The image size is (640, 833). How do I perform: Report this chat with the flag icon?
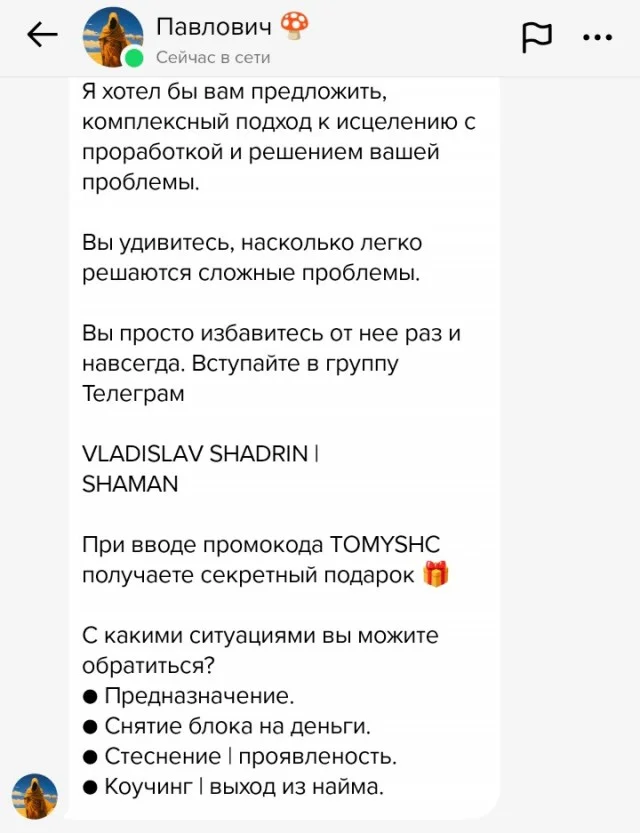coord(536,37)
